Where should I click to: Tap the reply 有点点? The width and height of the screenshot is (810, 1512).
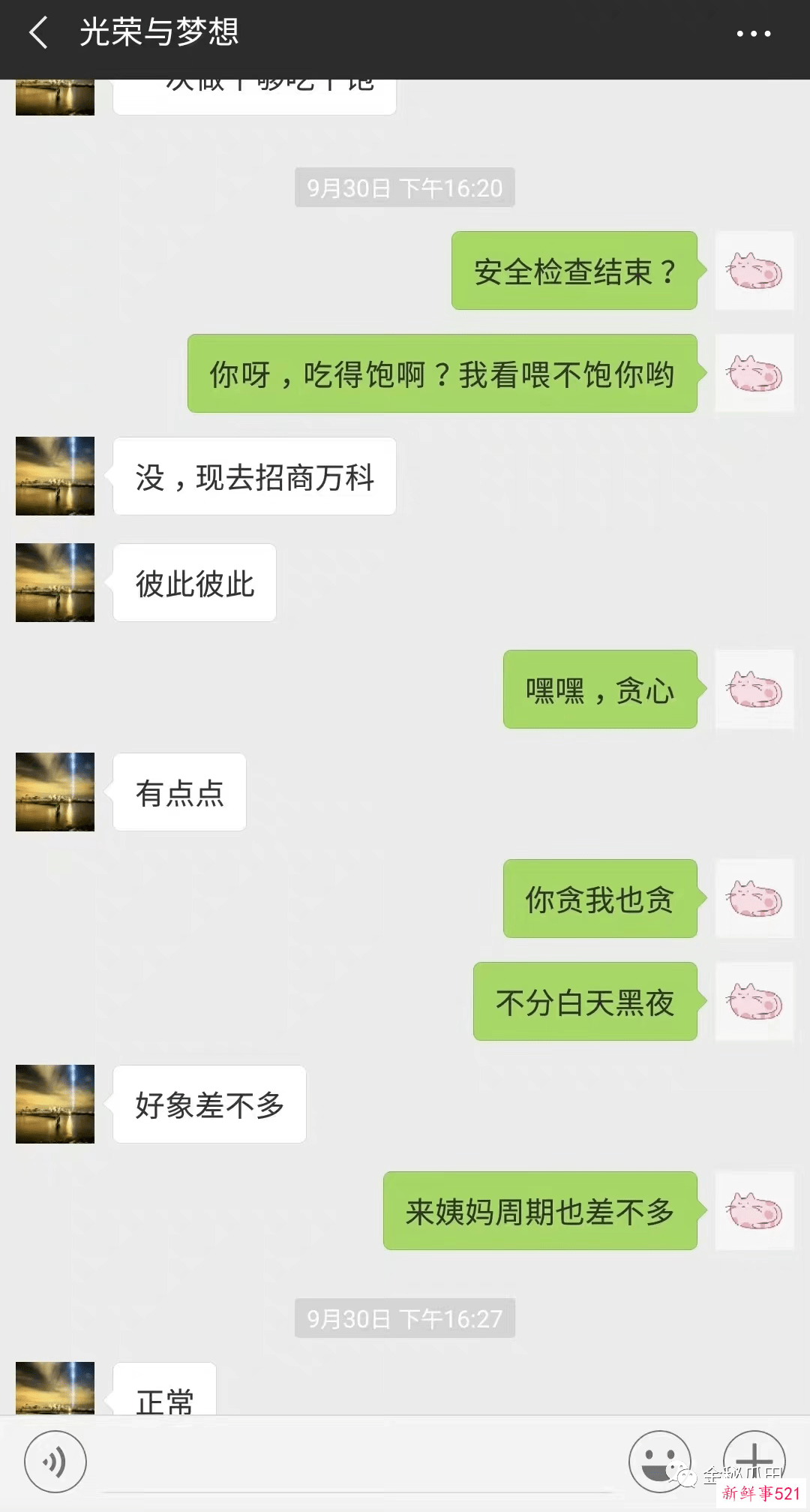point(179,792)
